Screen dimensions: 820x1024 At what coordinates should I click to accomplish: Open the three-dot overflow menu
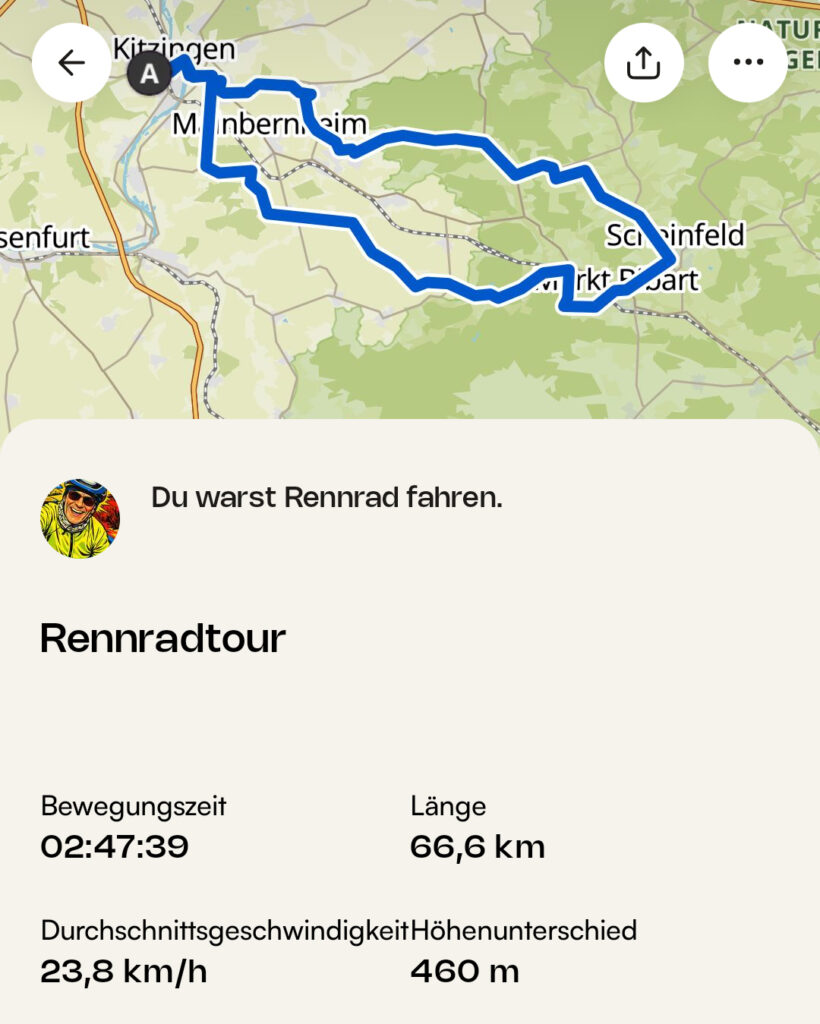tap(747, 63)
